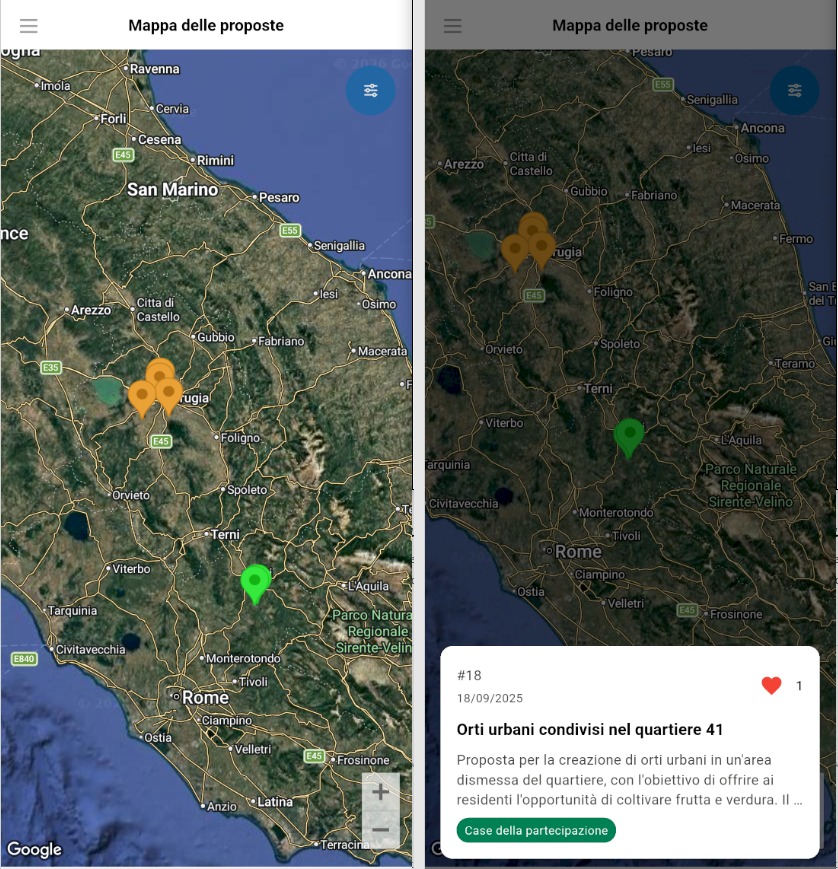Open the drawer menu on the left screen
838x869 pixels.
point(29,26)
